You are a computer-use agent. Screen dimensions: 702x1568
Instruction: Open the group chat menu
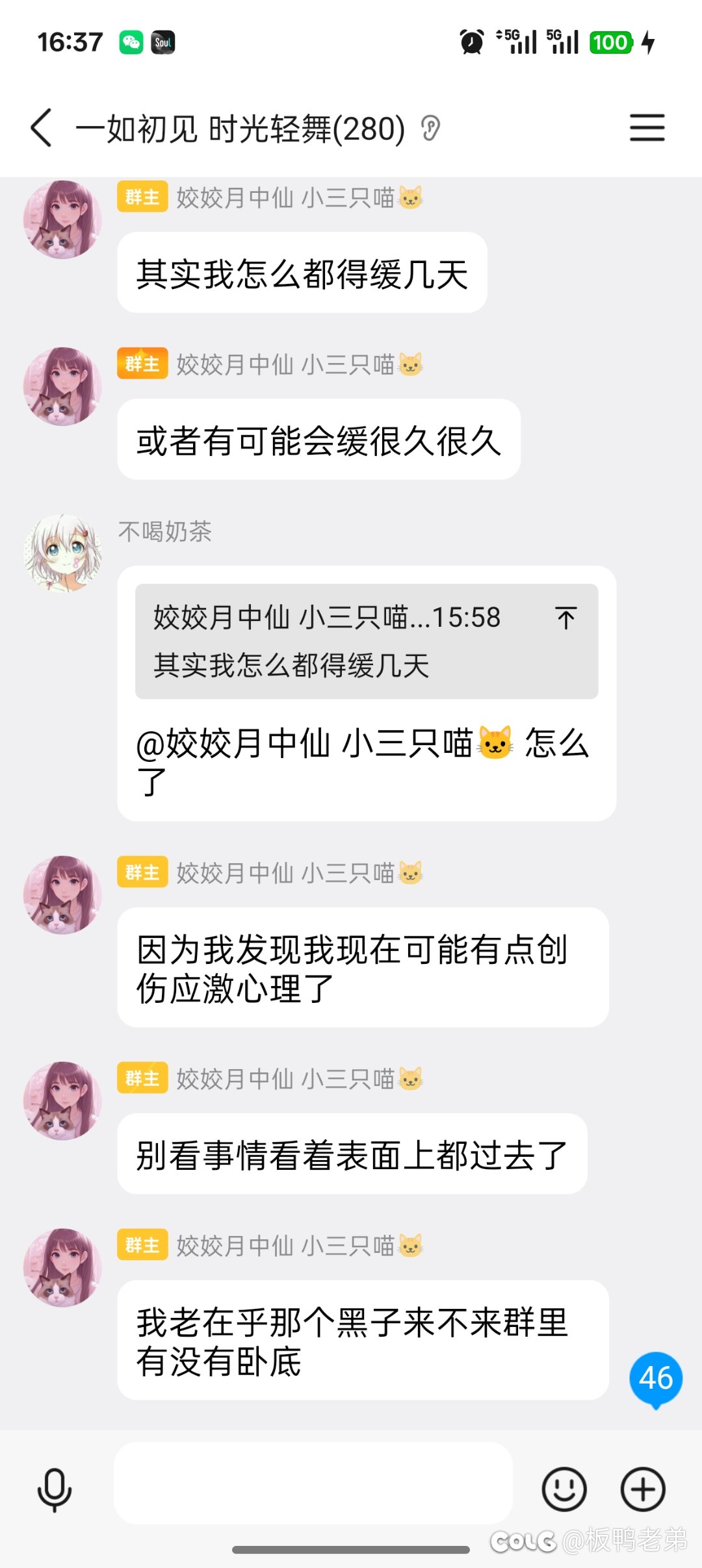(647, 128)
